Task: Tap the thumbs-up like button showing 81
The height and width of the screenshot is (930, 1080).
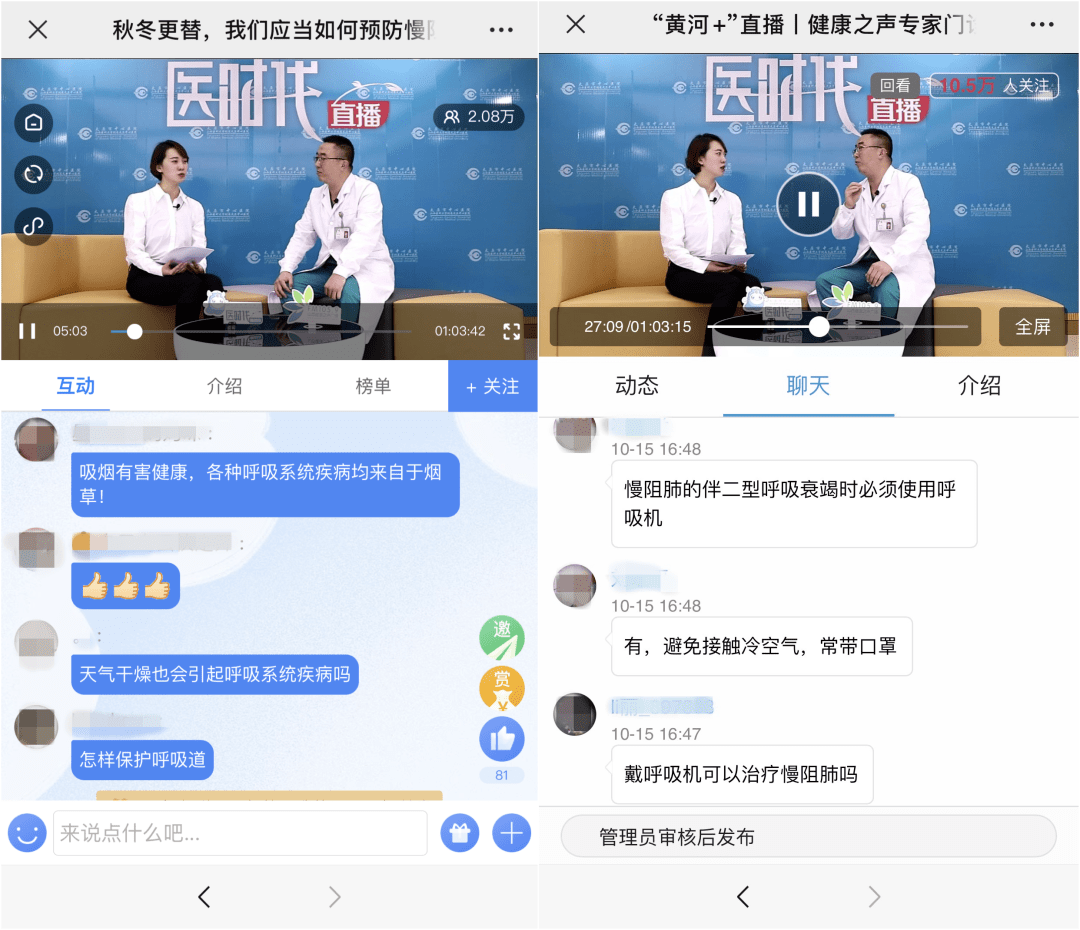Action: pos(502,740)
